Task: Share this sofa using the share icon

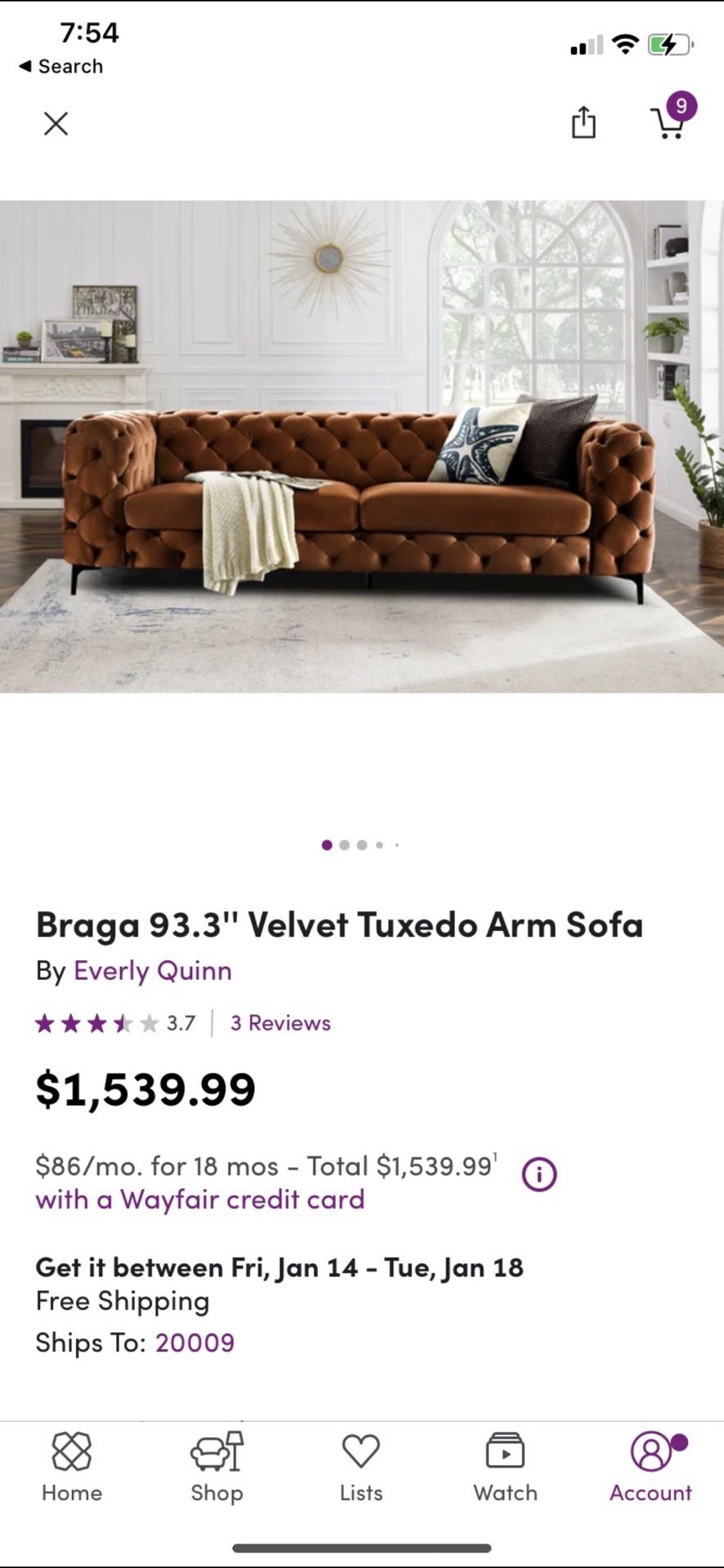Action: click(x=583, y=123)
